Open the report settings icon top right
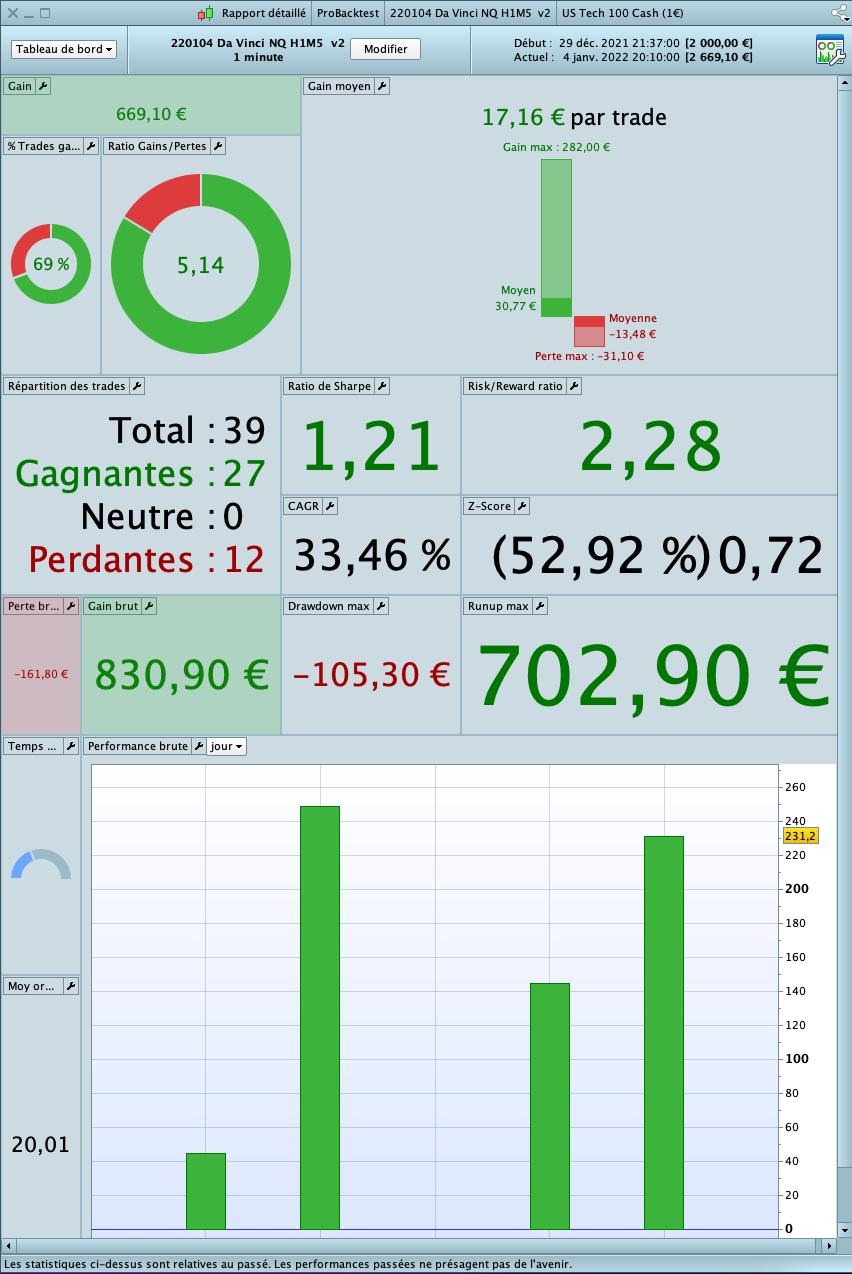Image resolution: width=852 pixels, height=1274 pixels. coord(829,49)
